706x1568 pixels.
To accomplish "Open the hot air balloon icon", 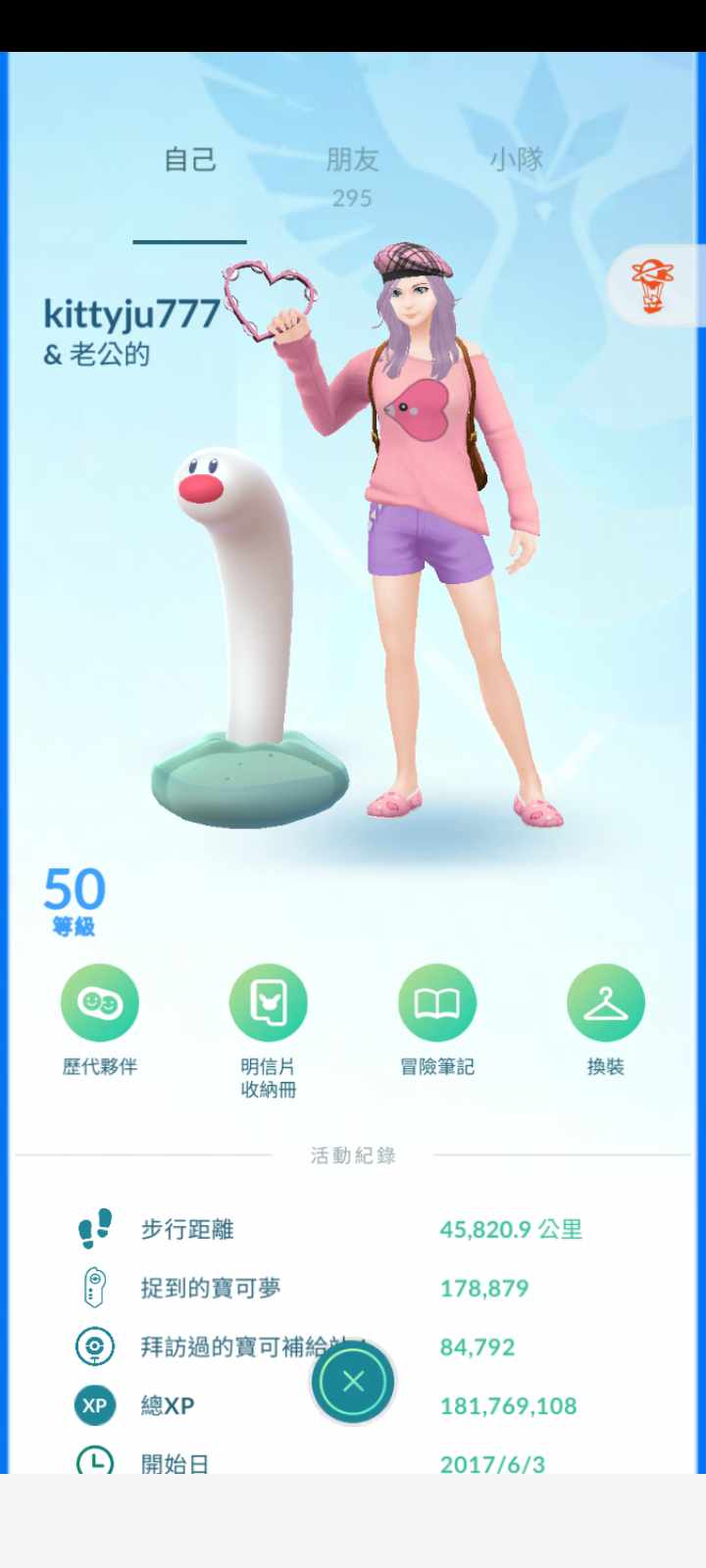I will tap(653, 286).
